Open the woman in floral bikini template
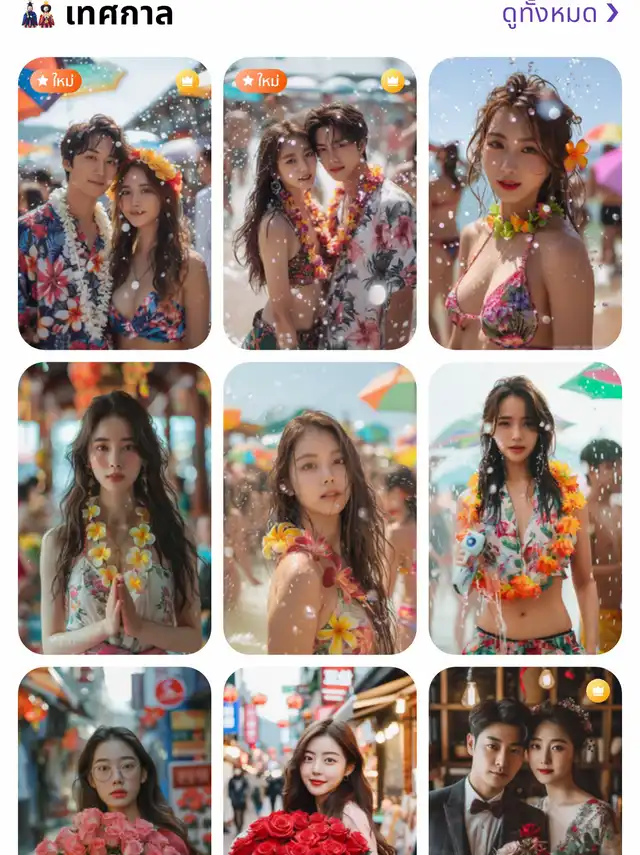This screenshot has width=640, height=855. pyautogui.click(x=525, y=203)
